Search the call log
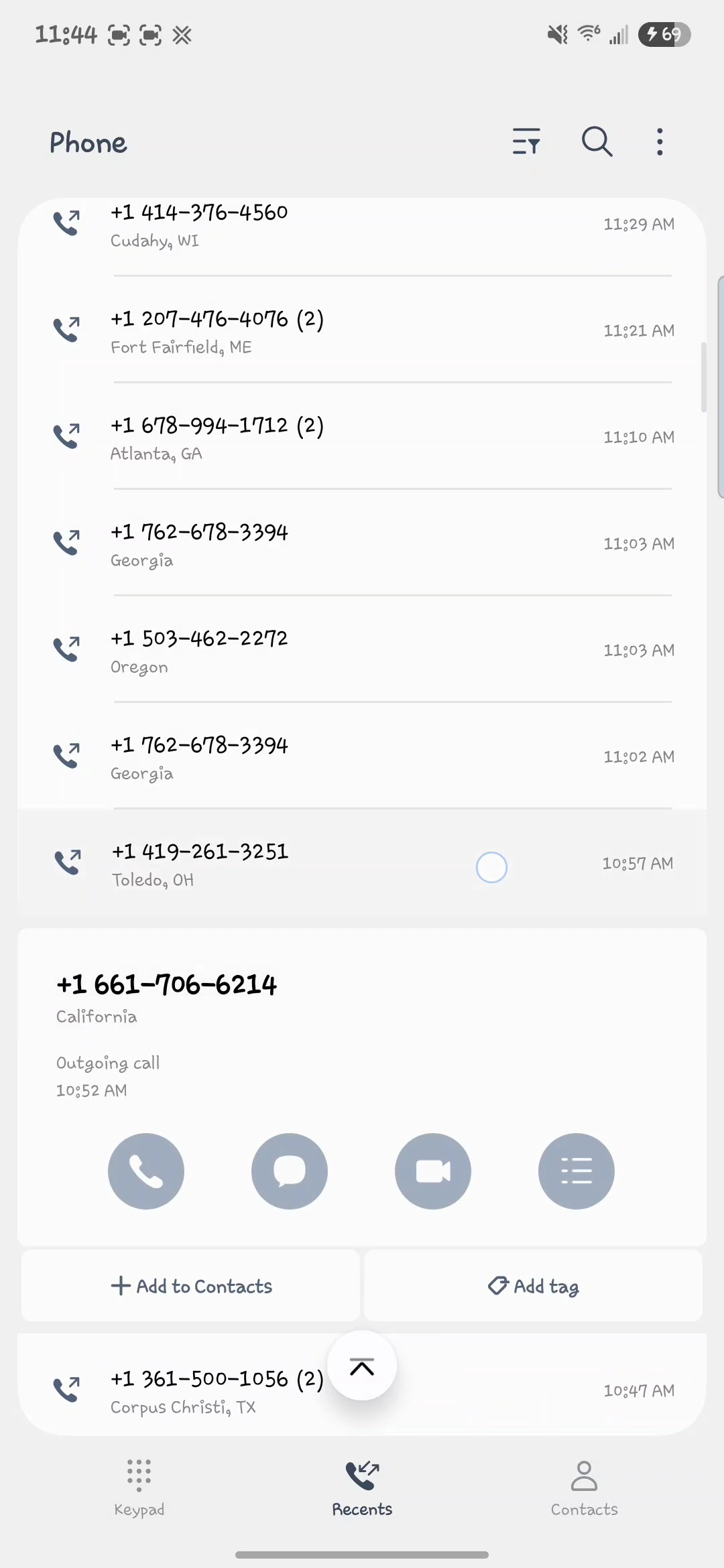 click(x=597, y=141)
